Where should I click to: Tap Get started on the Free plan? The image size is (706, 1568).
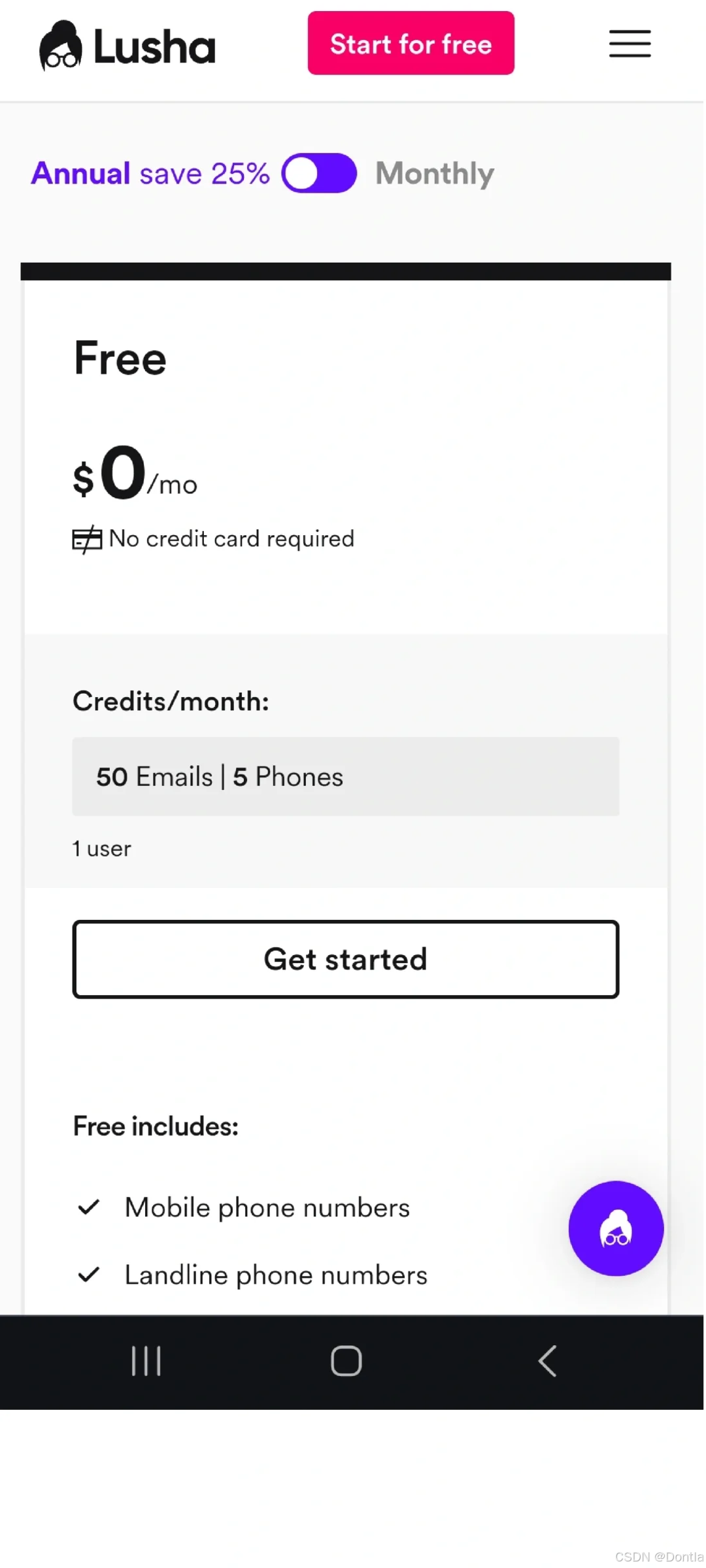tap(346, 959)
